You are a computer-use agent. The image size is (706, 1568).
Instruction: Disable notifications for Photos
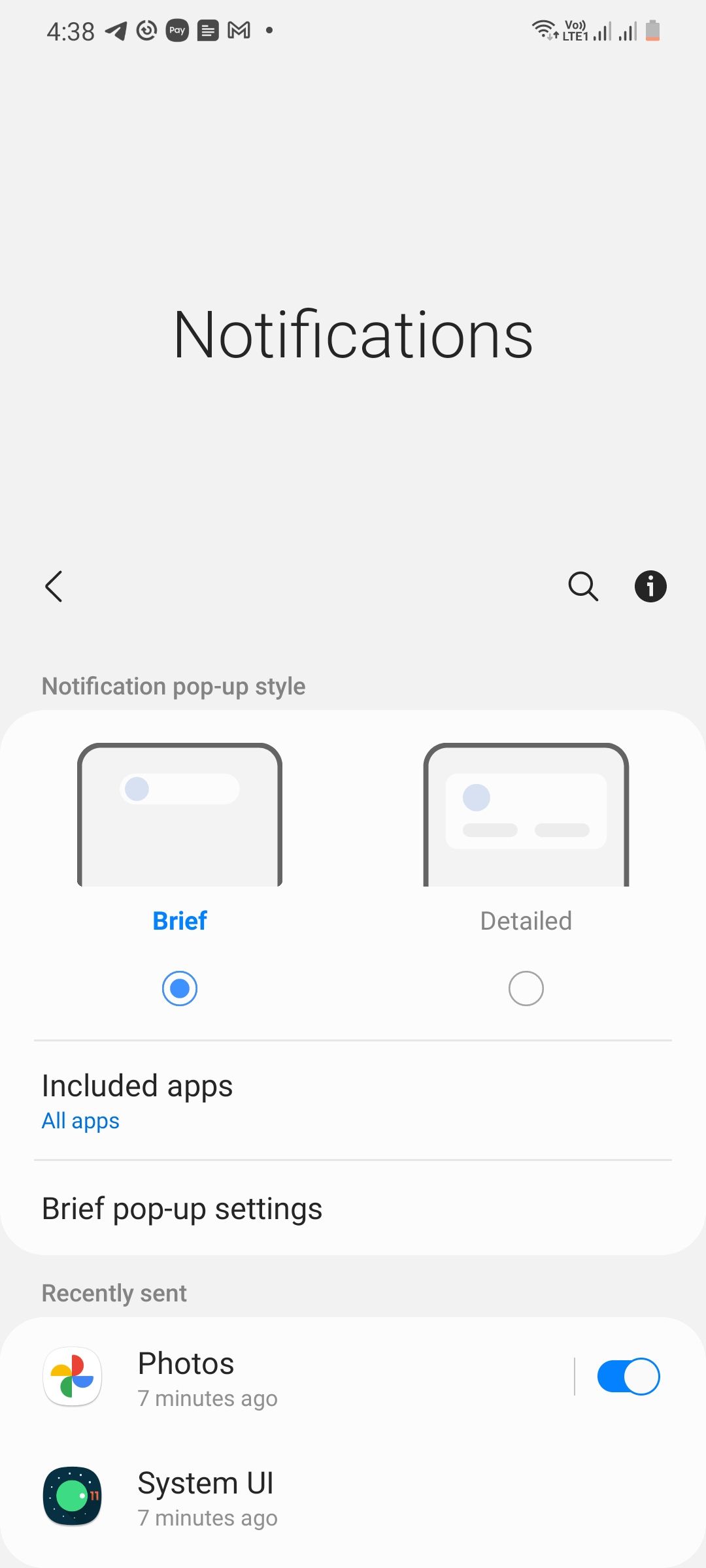(628, 1377)
